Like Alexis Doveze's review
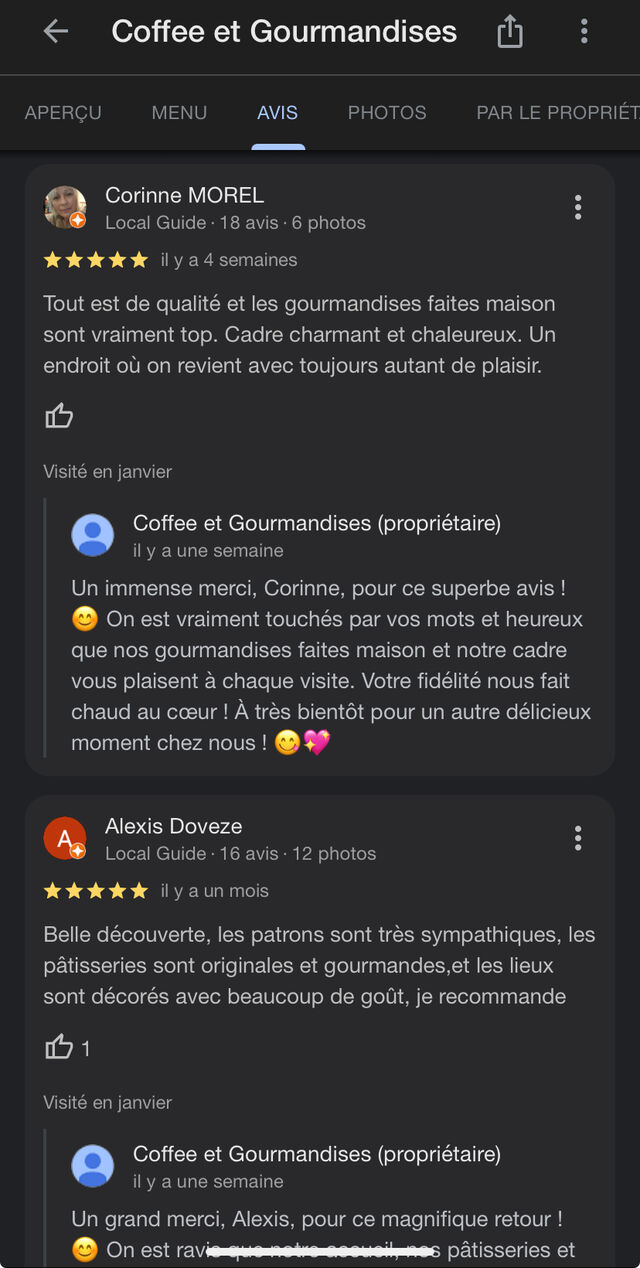Image resolution: width=640 pixels, height=1268 pixels. pos(59,1047)
